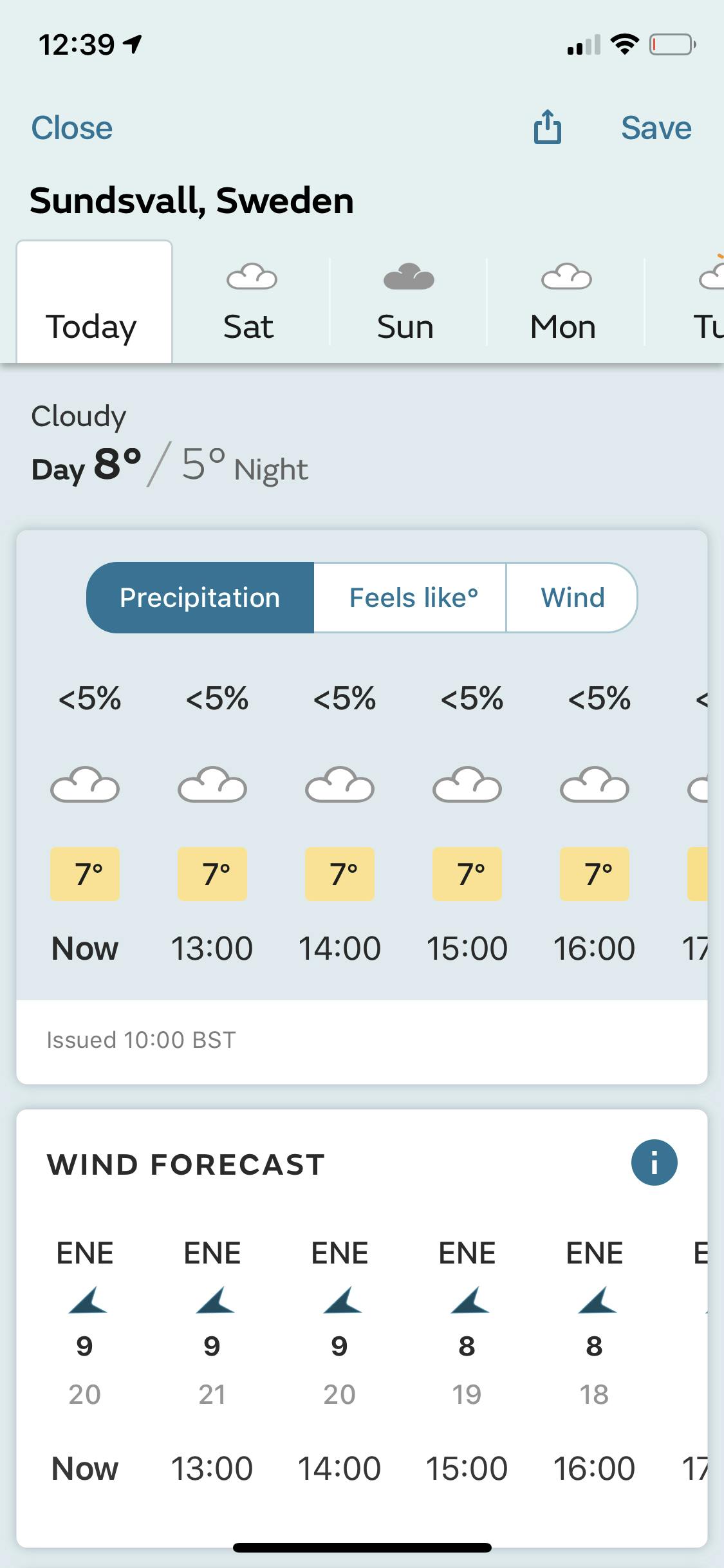724x1568 pixels.
Task: Switch to Wind hourly view
Action: [572, 597]
